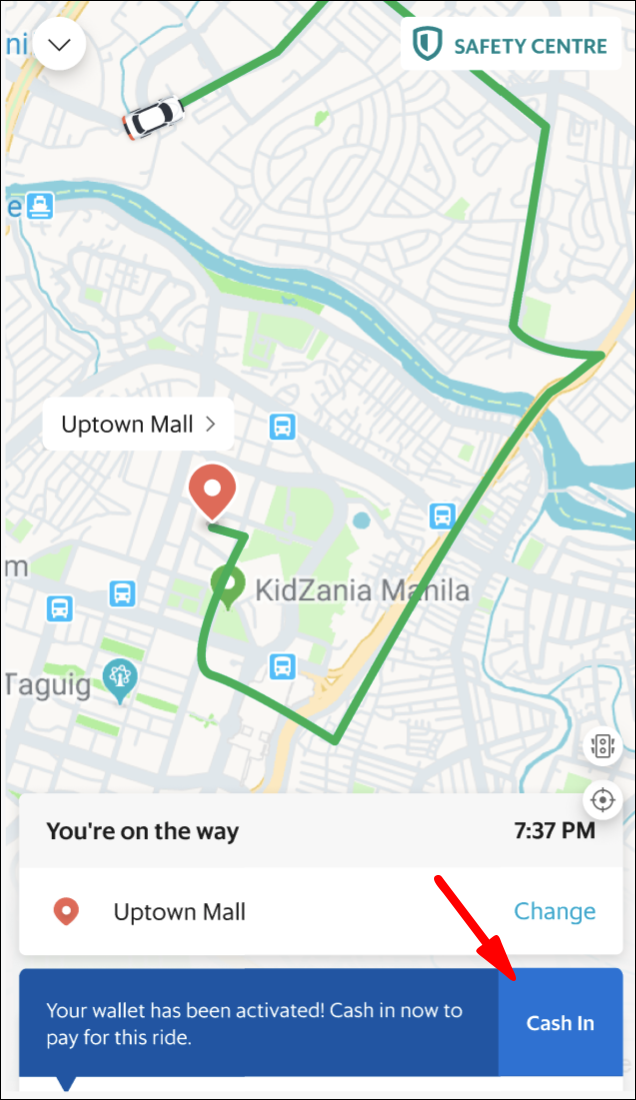Change the Uptown Mall drop-off
This screenshot has width=636, height=1100.
[554, 911]
